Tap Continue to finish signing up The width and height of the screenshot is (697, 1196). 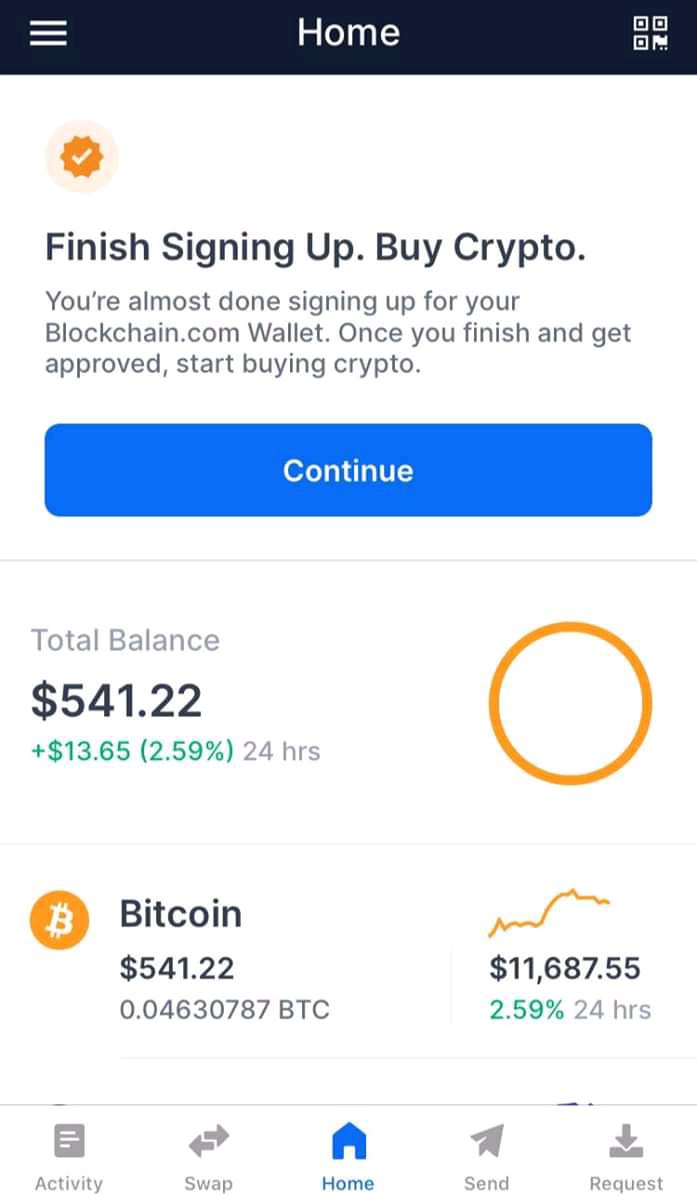(x=348, y=470)
